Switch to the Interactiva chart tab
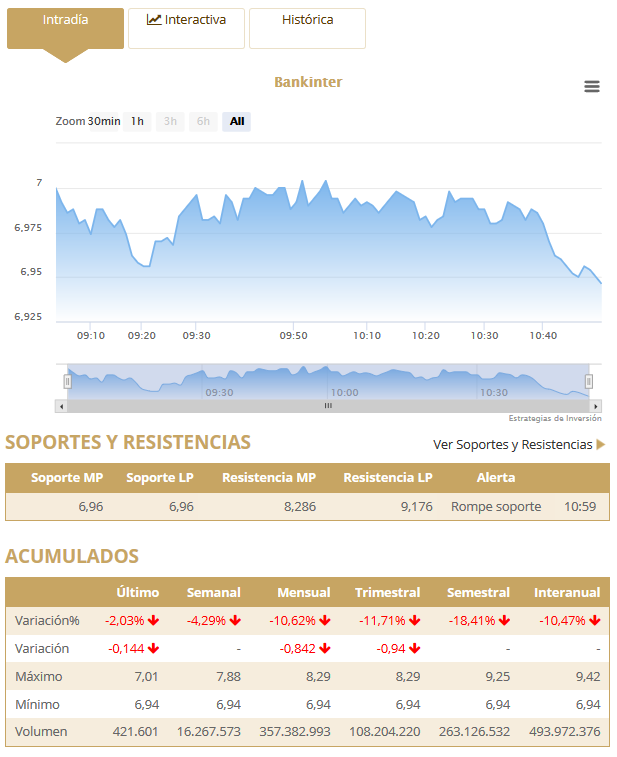The width and height of the screenshot is (617, 757). click(186, 28)
